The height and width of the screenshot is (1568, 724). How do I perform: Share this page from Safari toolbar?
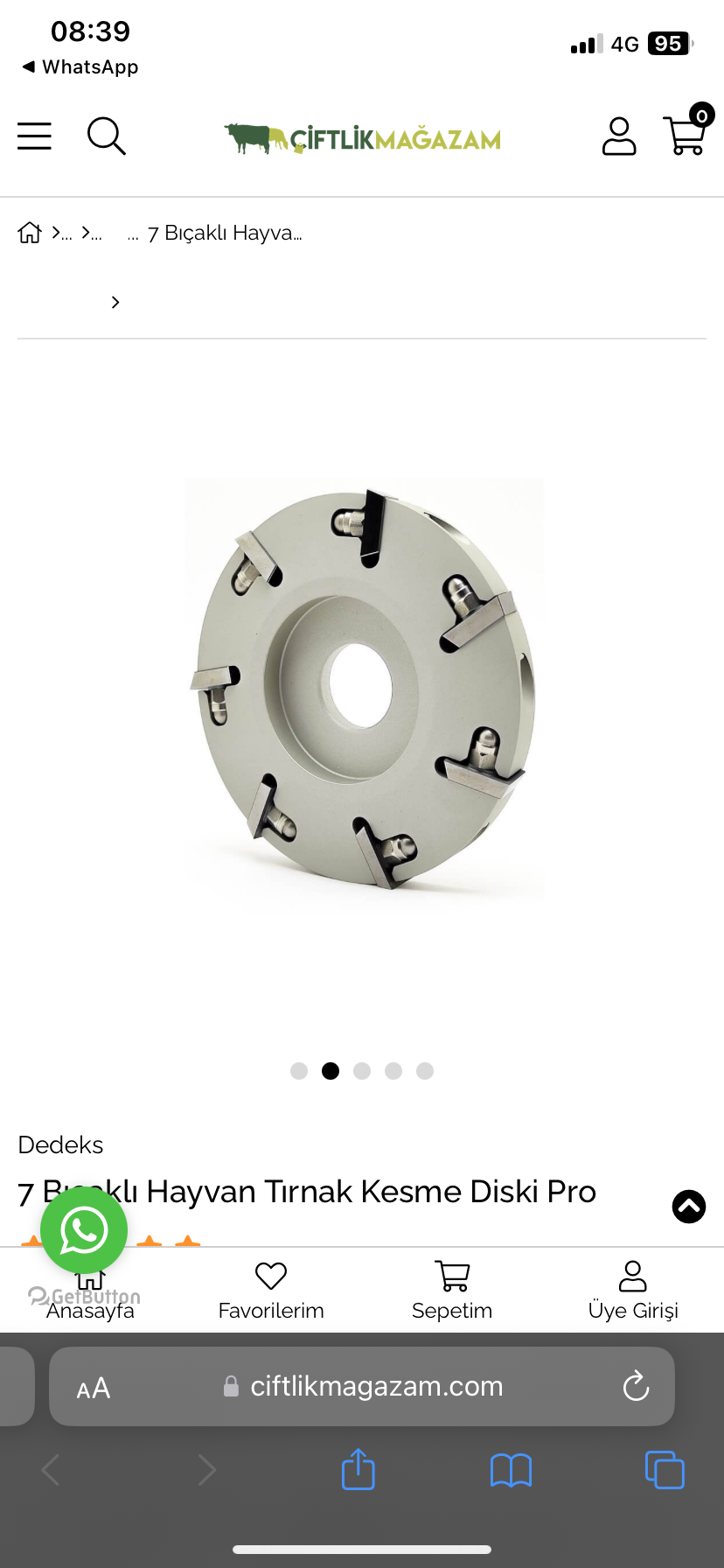pos(359,1470)
